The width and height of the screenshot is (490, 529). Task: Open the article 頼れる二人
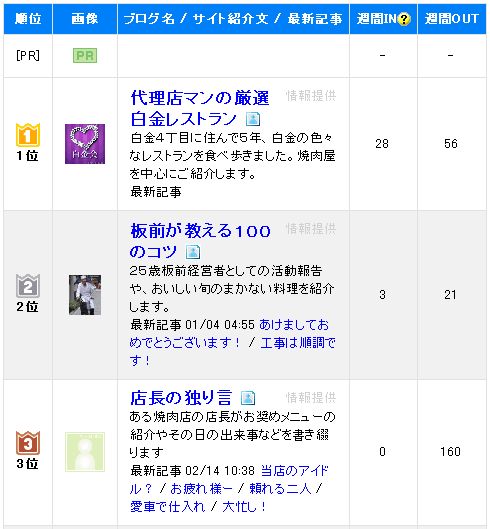[x=280, y=489]
